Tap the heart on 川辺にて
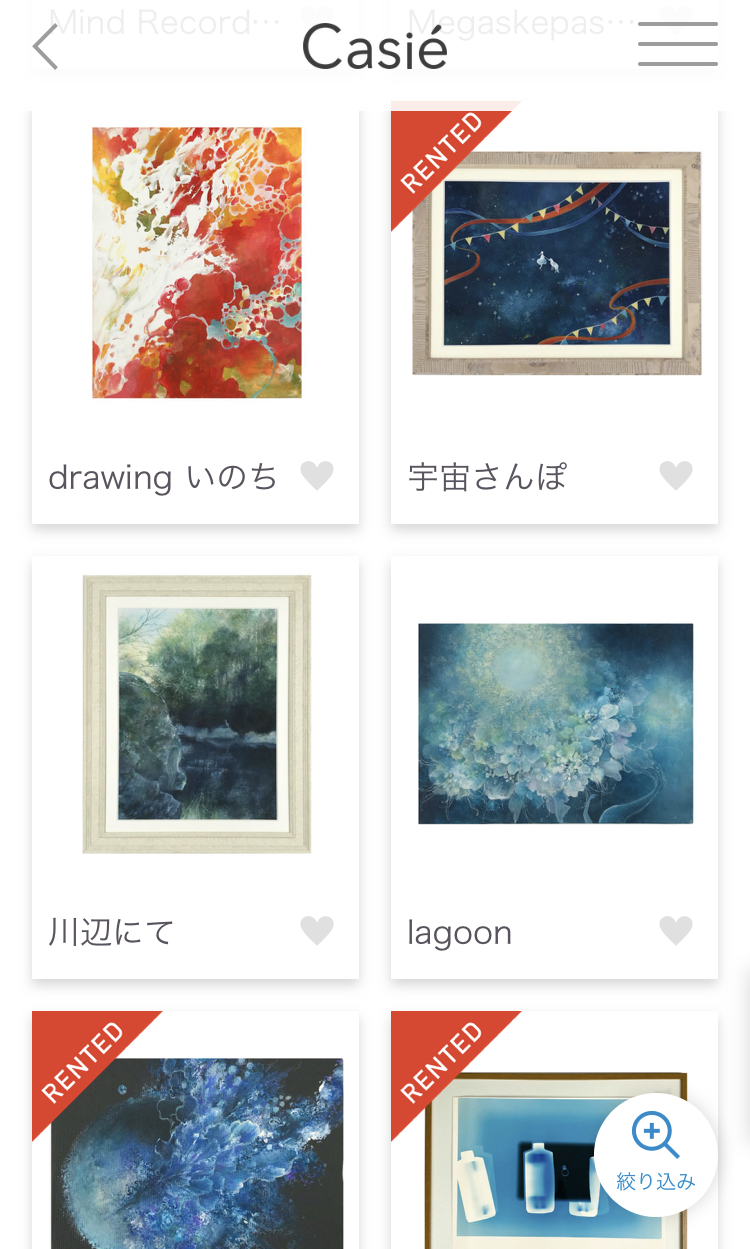 coord(317,931)
